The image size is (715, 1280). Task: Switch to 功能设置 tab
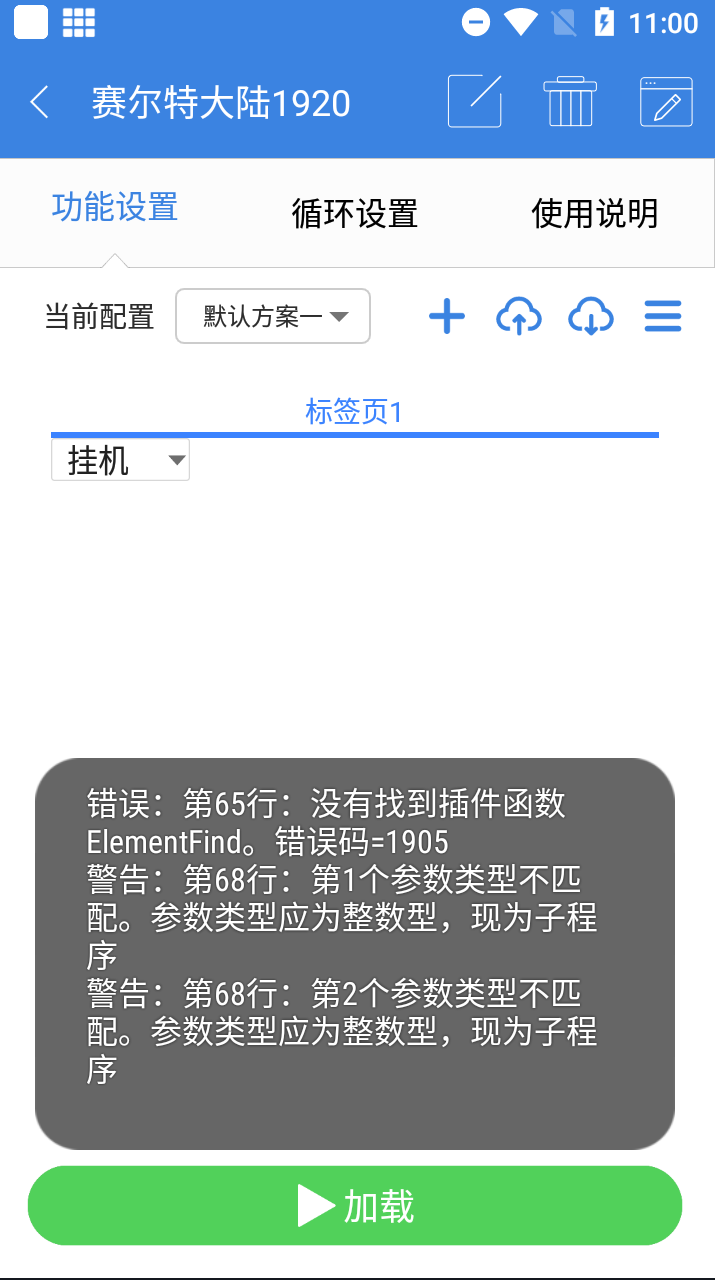(x=115, y=208)
